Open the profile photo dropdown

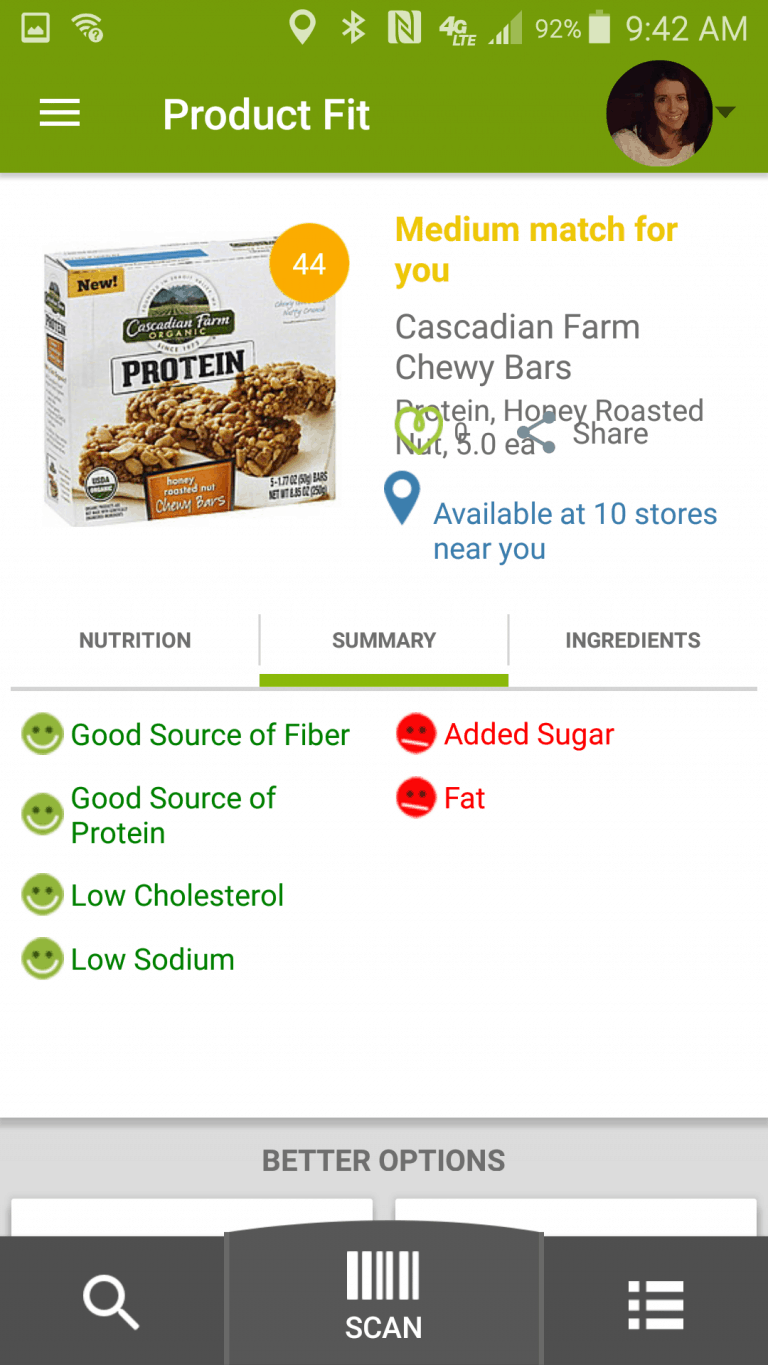click(x=670, y=113)
